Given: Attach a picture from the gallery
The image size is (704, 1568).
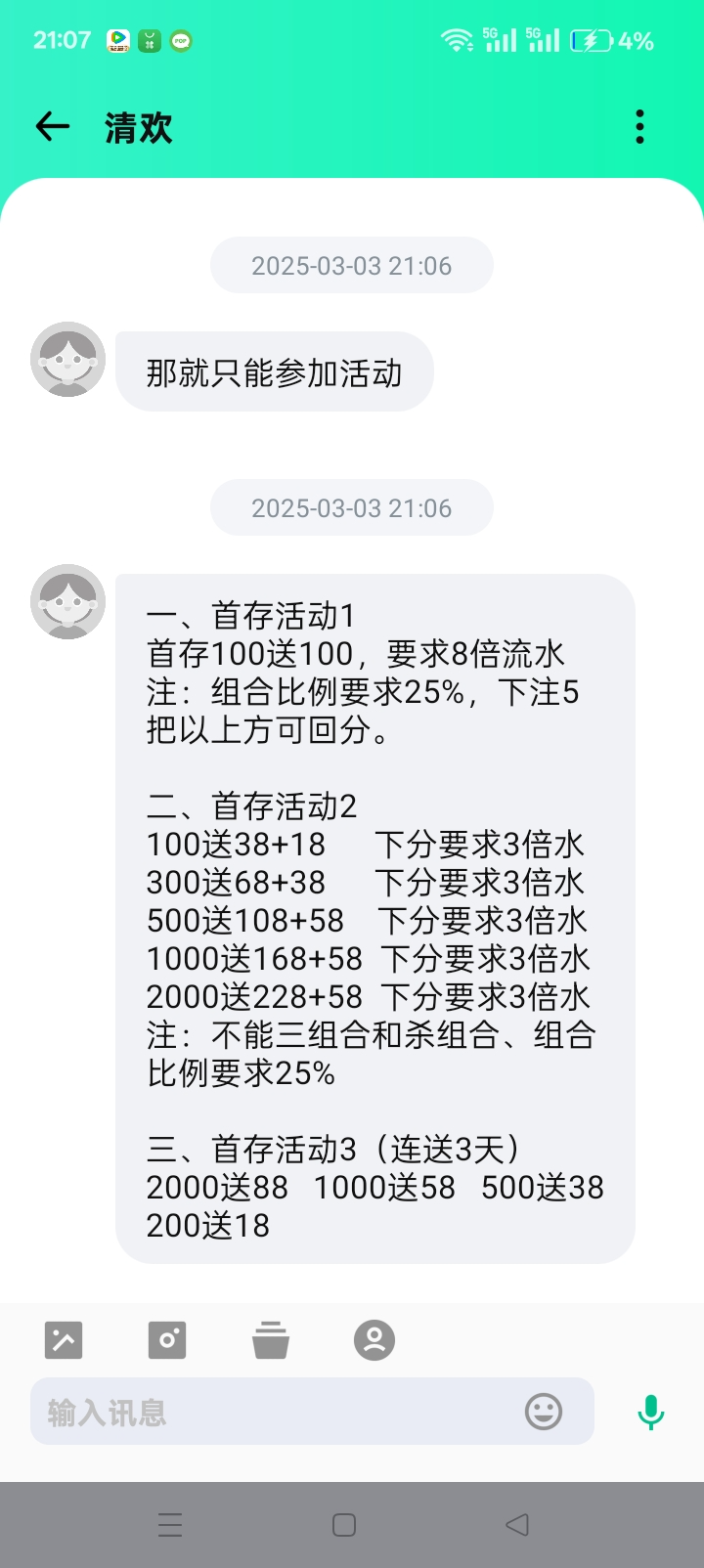Looking at the screenshot, I should tap(64, 1340).
